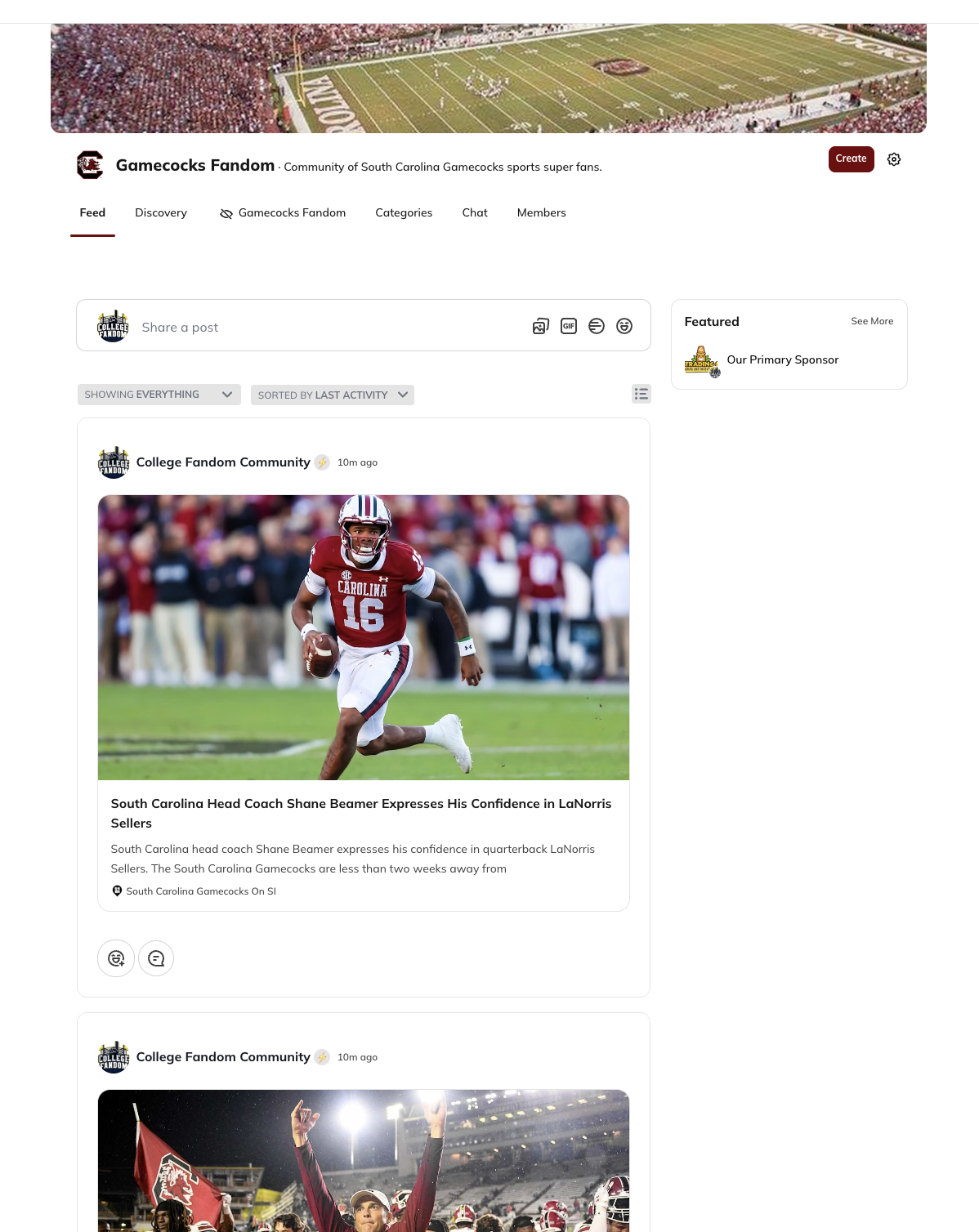
Task: Go to the Chat tab
Action: click(475, 212)
